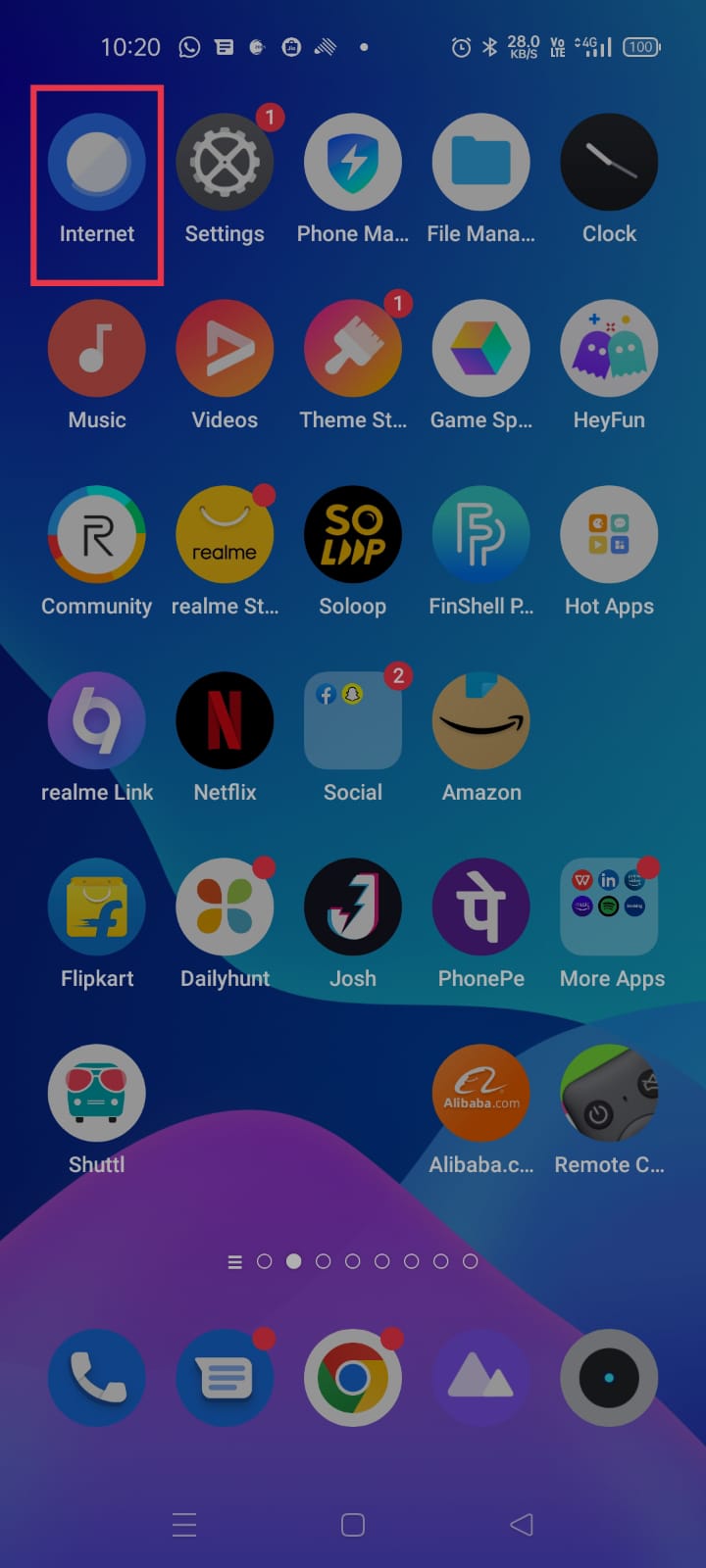Open Game Space

480,349
